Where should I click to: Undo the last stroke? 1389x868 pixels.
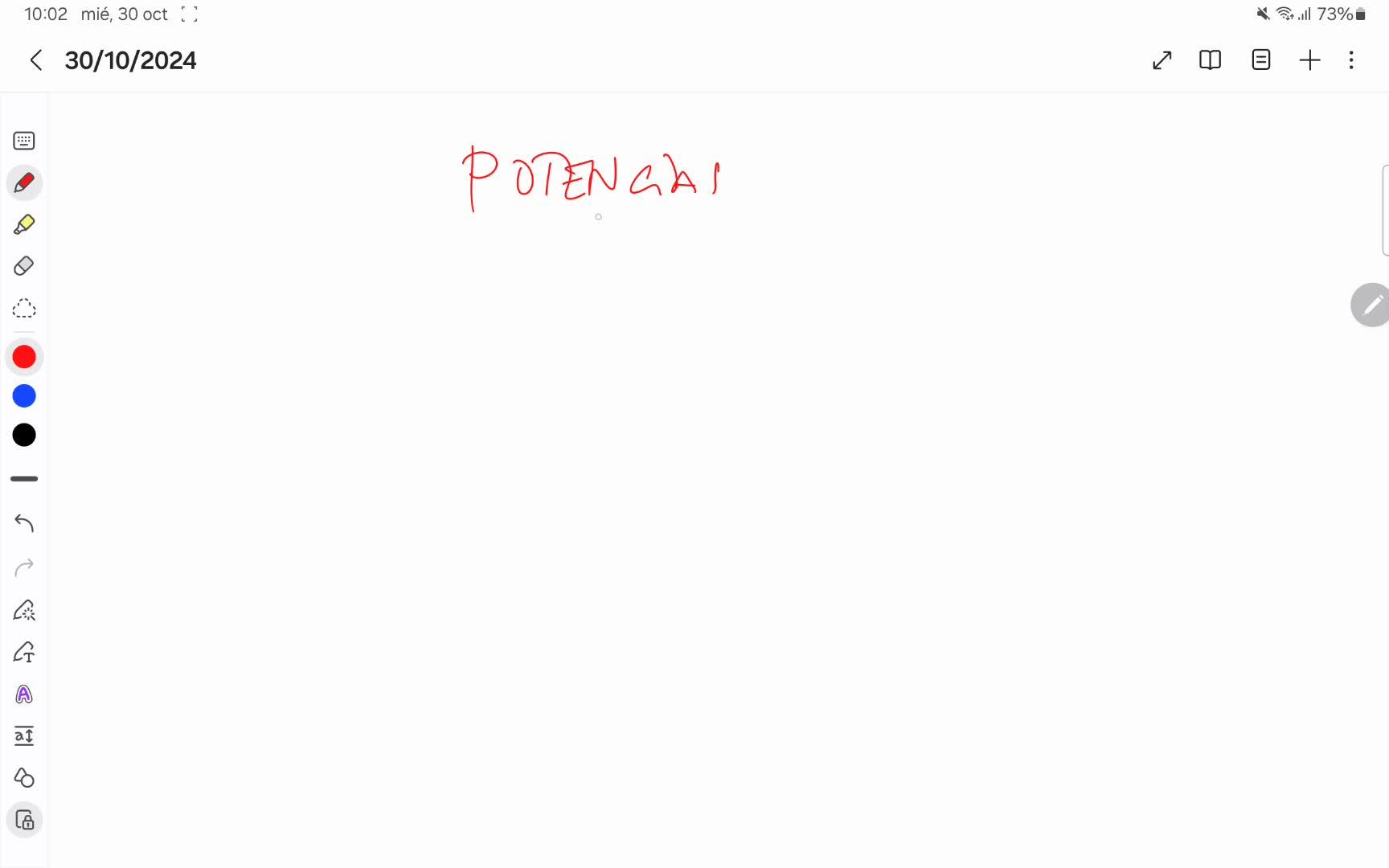point(24,524)
